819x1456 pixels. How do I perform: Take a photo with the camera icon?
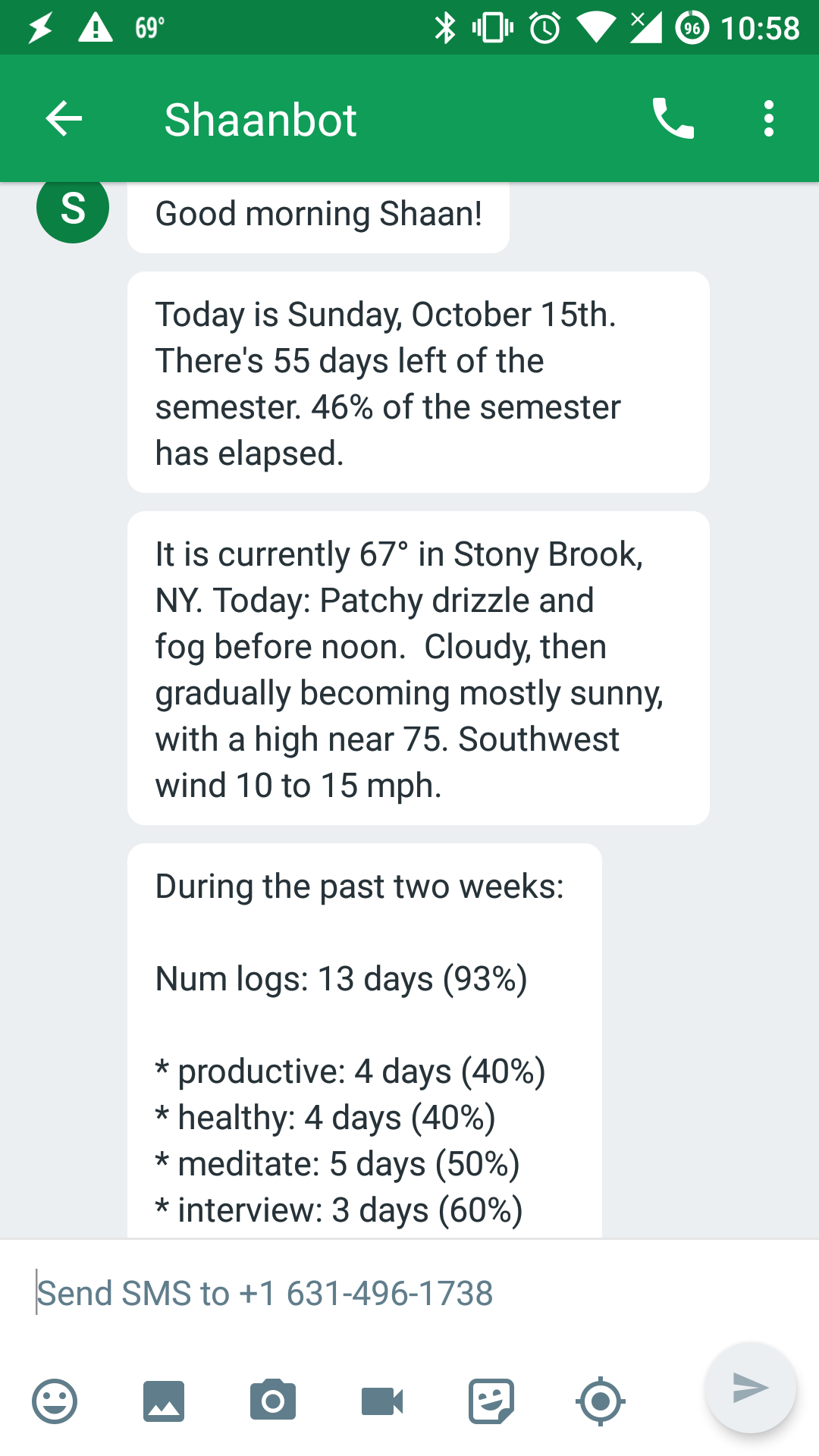pyautogui.click(x=273, y=1400)
